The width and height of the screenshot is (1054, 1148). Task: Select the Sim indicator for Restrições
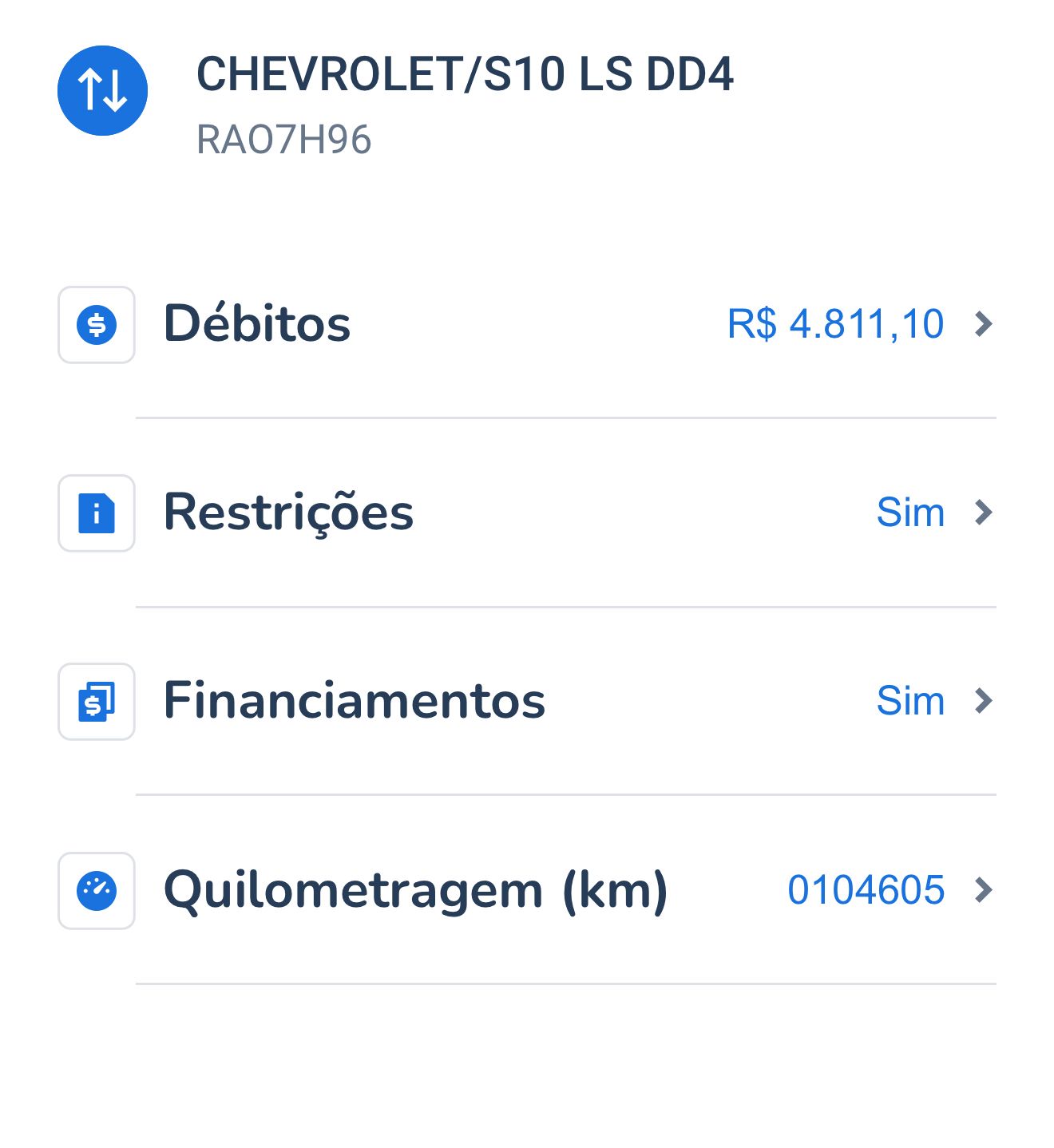(x=910, y=513)
